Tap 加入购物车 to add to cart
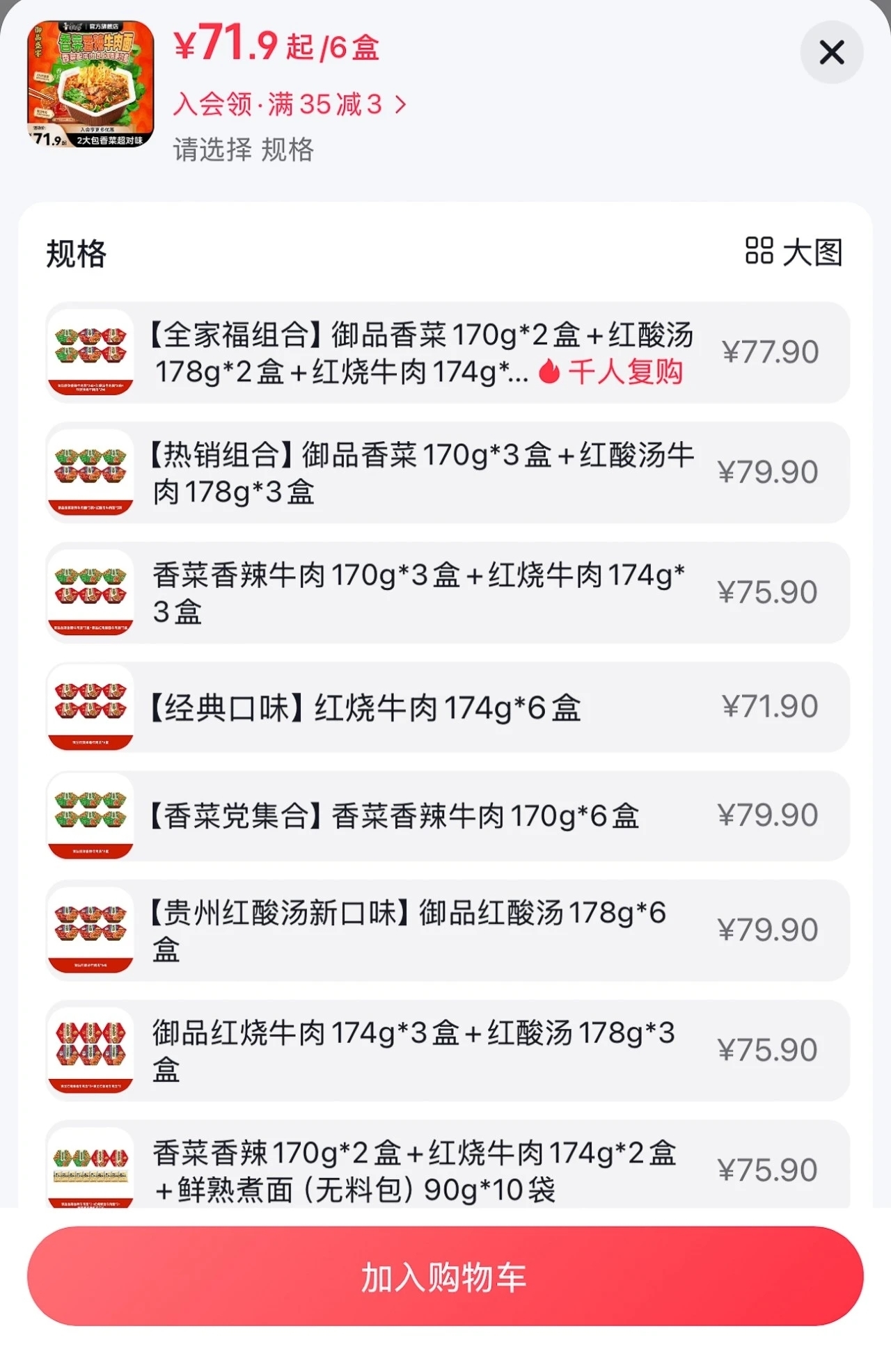 pos(445,1276)
